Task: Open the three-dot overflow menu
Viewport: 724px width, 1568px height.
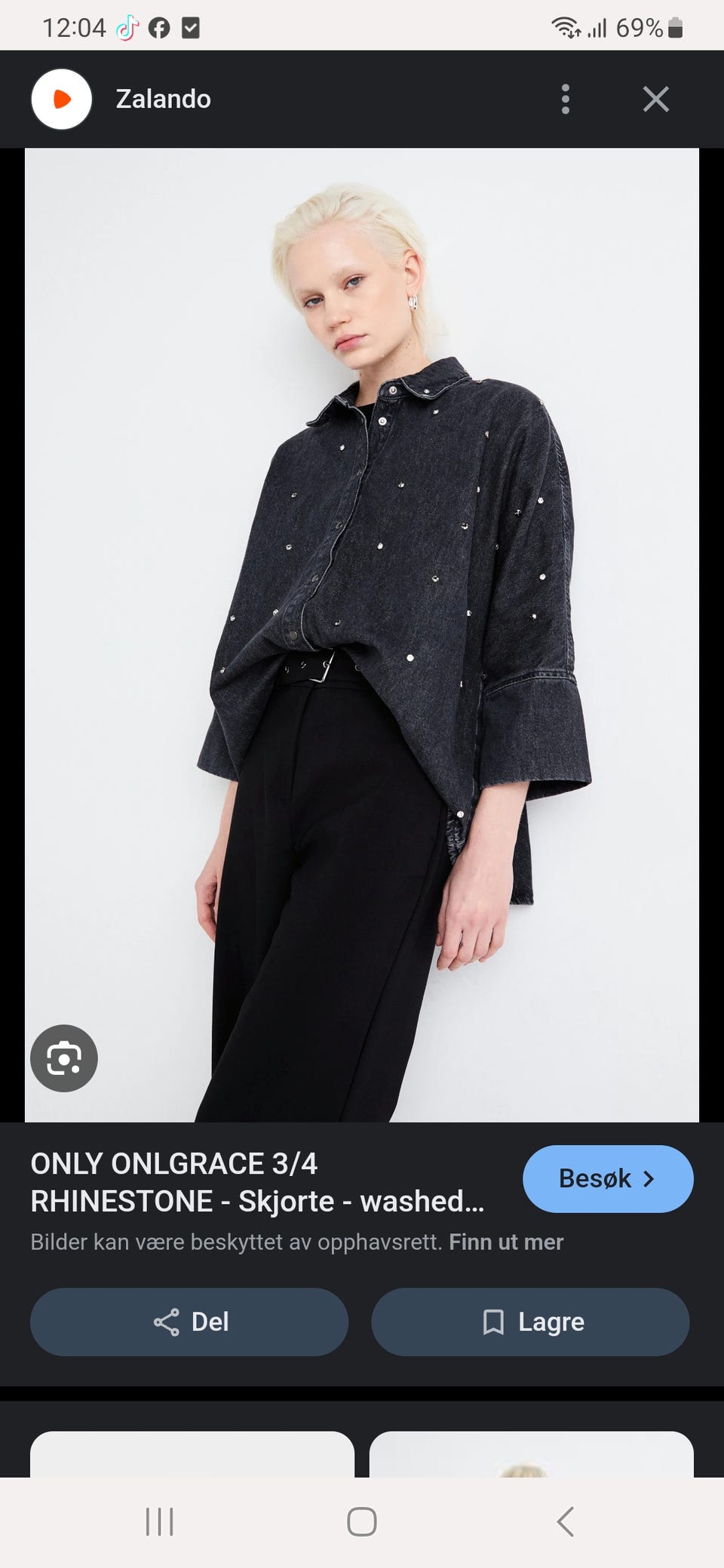Action: (566, 99)
